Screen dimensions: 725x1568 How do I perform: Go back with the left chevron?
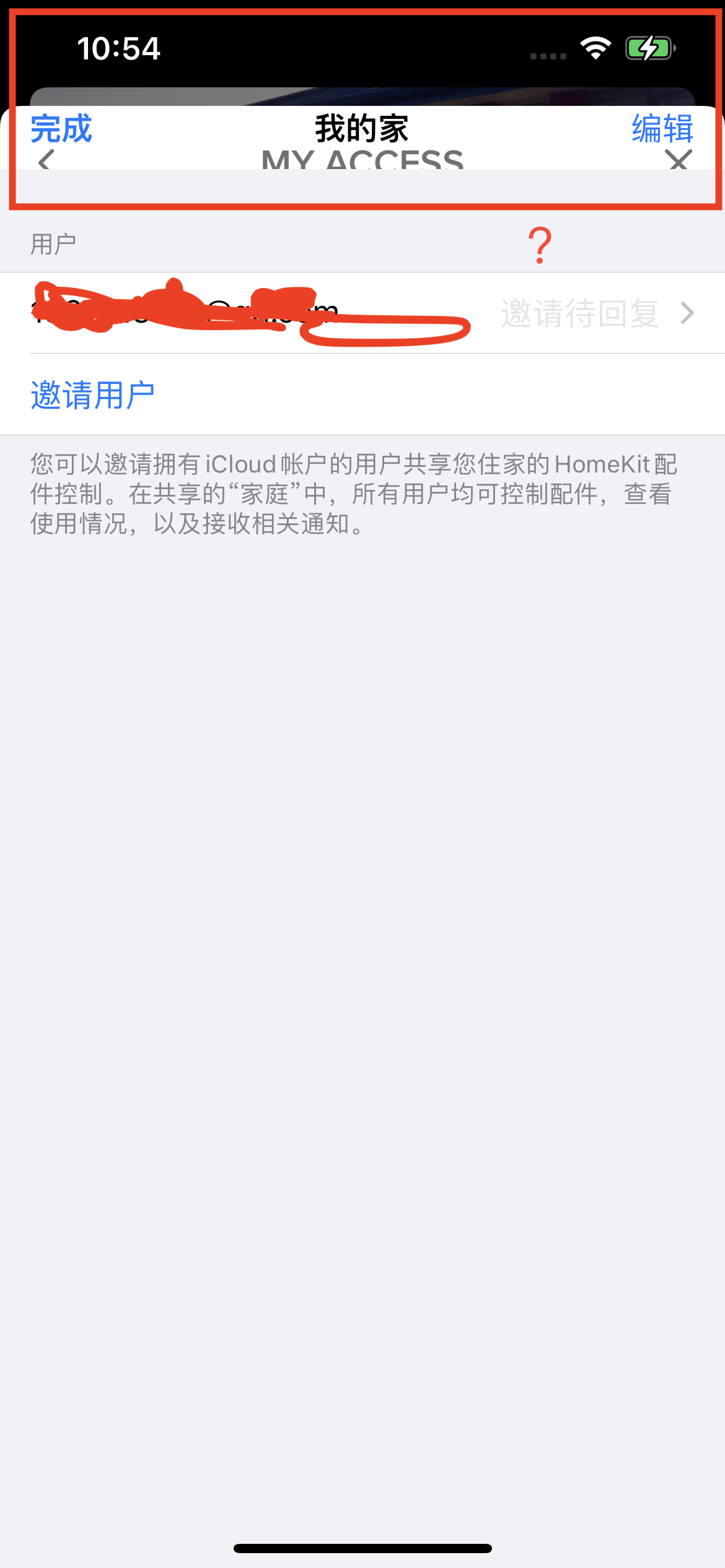[x=46, y=160]
